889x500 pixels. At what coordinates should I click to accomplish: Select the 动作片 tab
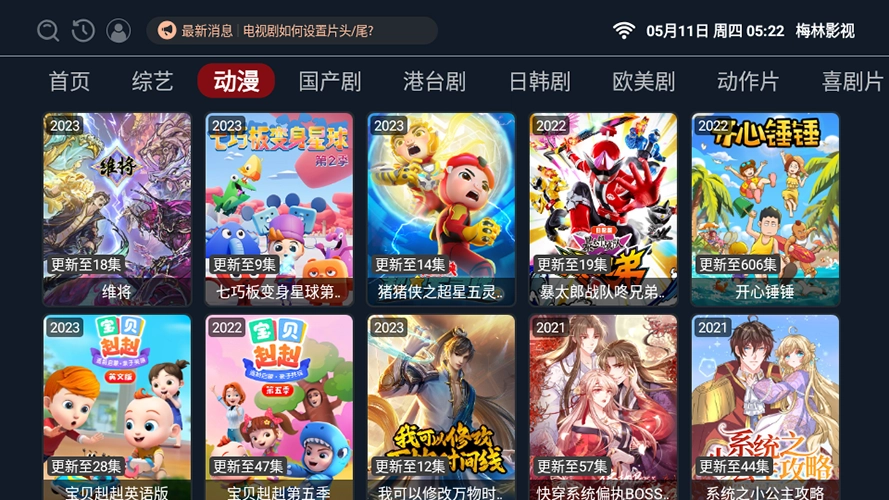tap(747, 82)
